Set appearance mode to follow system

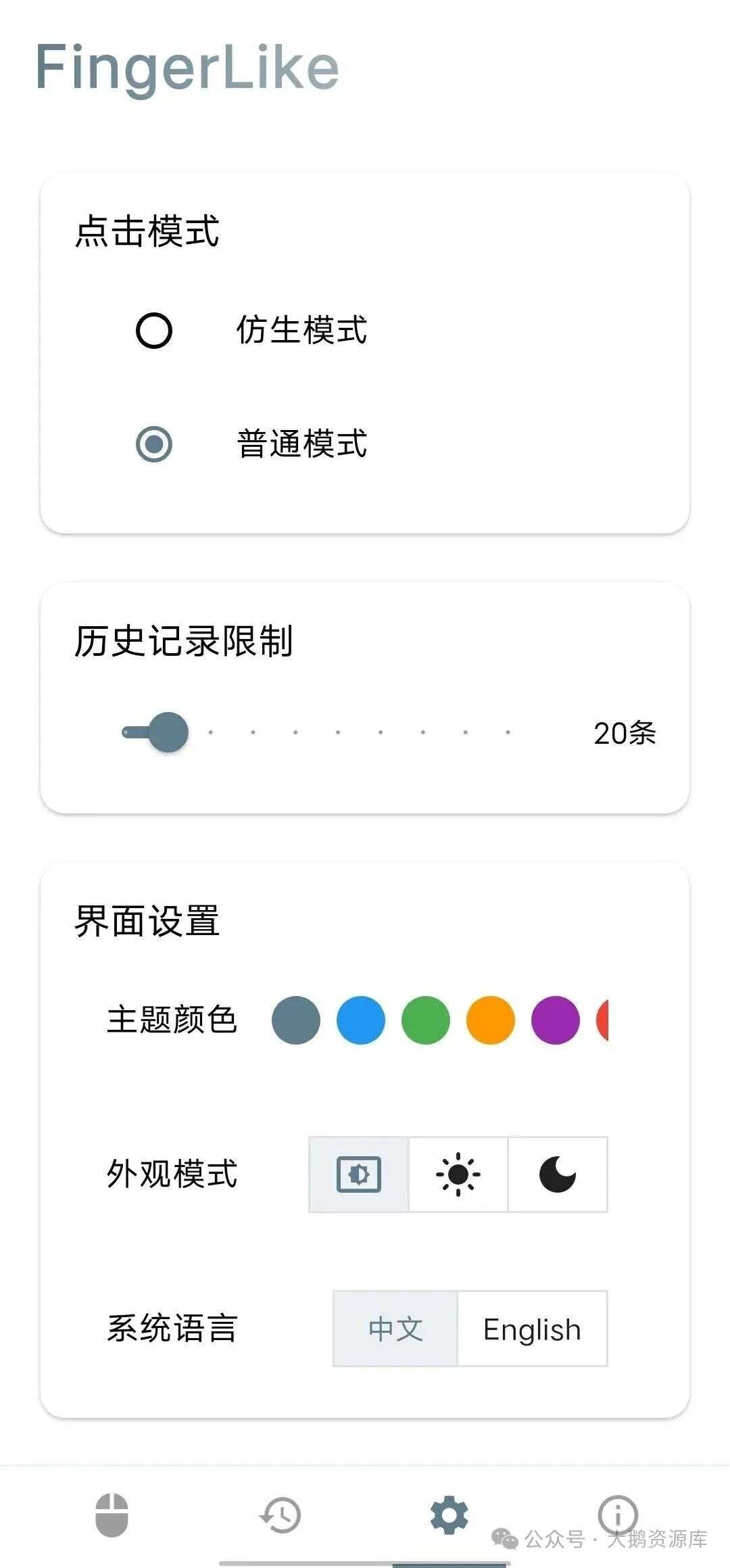point(359,1174)
